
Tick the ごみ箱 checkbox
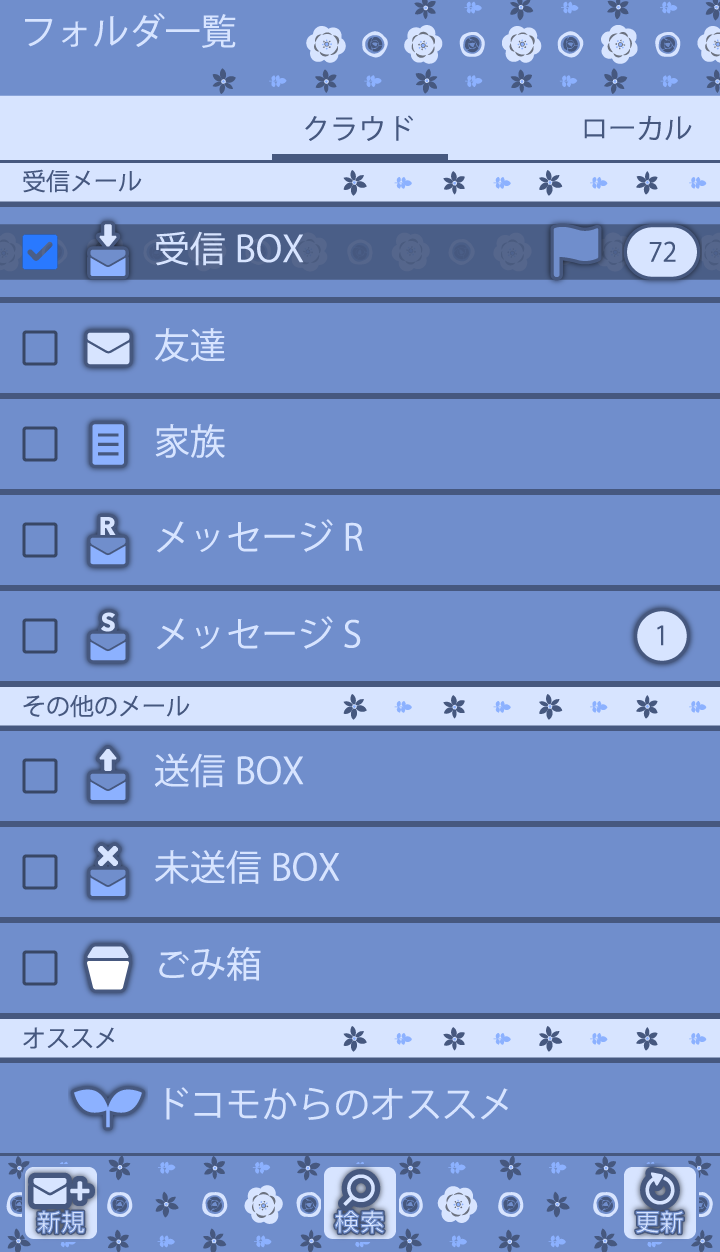(40, 968)
